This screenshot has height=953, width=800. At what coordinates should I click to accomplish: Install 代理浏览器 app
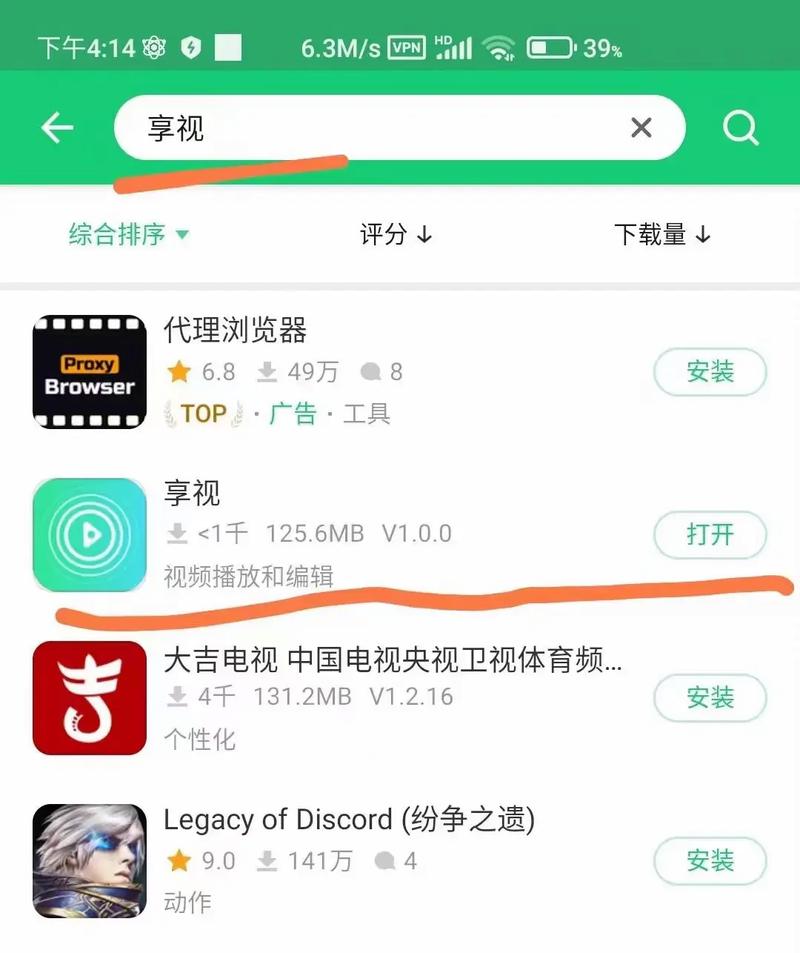[x=710, y=372]
